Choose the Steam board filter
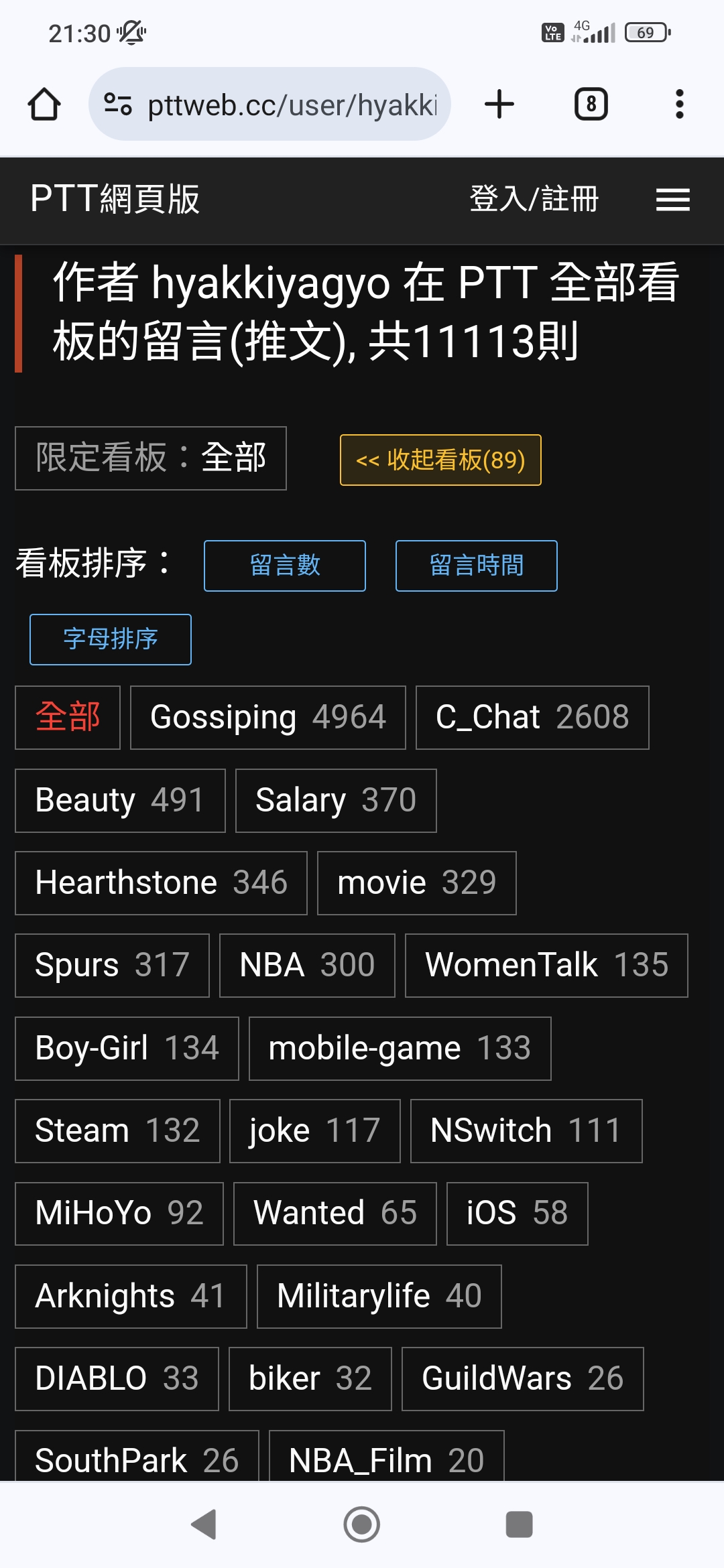This screenshot has height=1568, width=724. pos(117,1131)
